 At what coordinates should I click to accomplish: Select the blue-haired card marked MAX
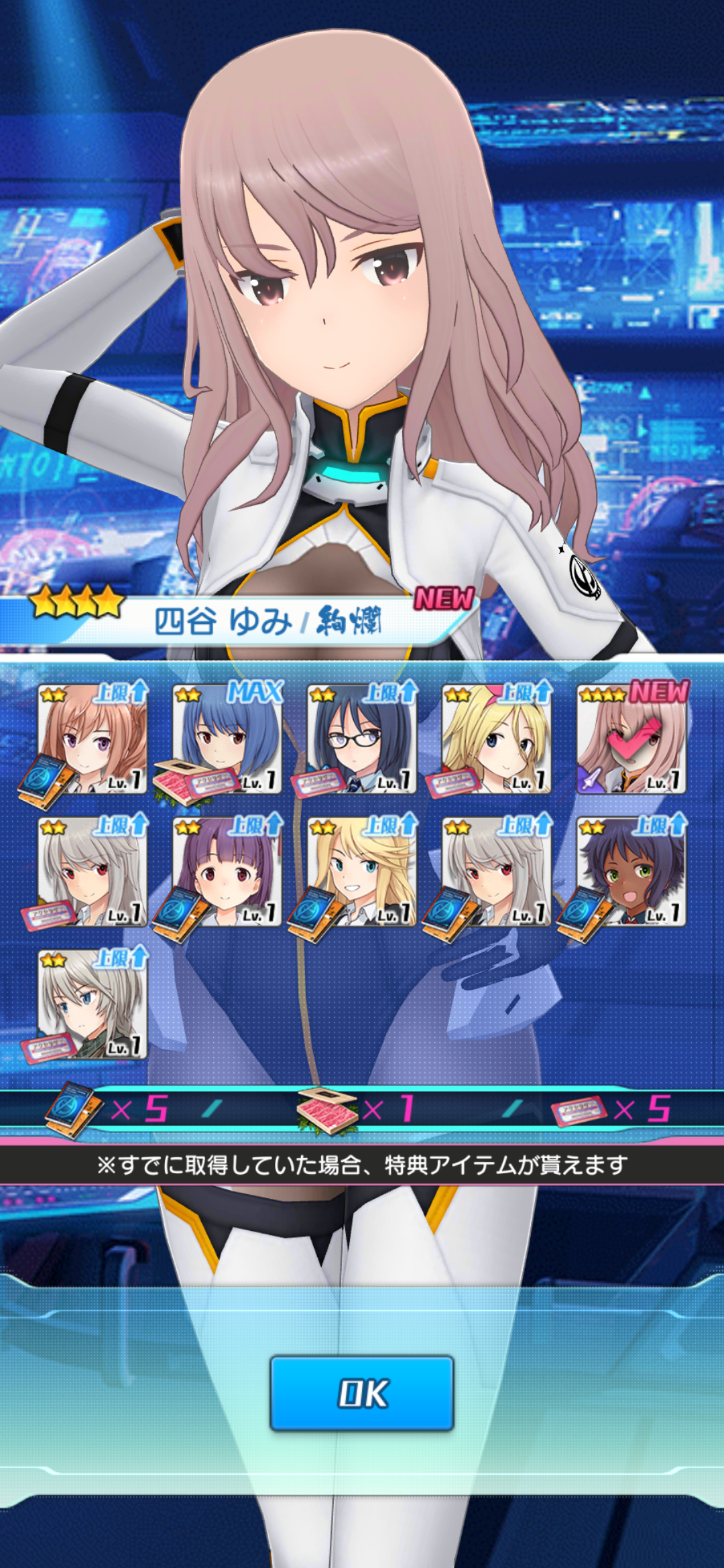tap(227, 739)
